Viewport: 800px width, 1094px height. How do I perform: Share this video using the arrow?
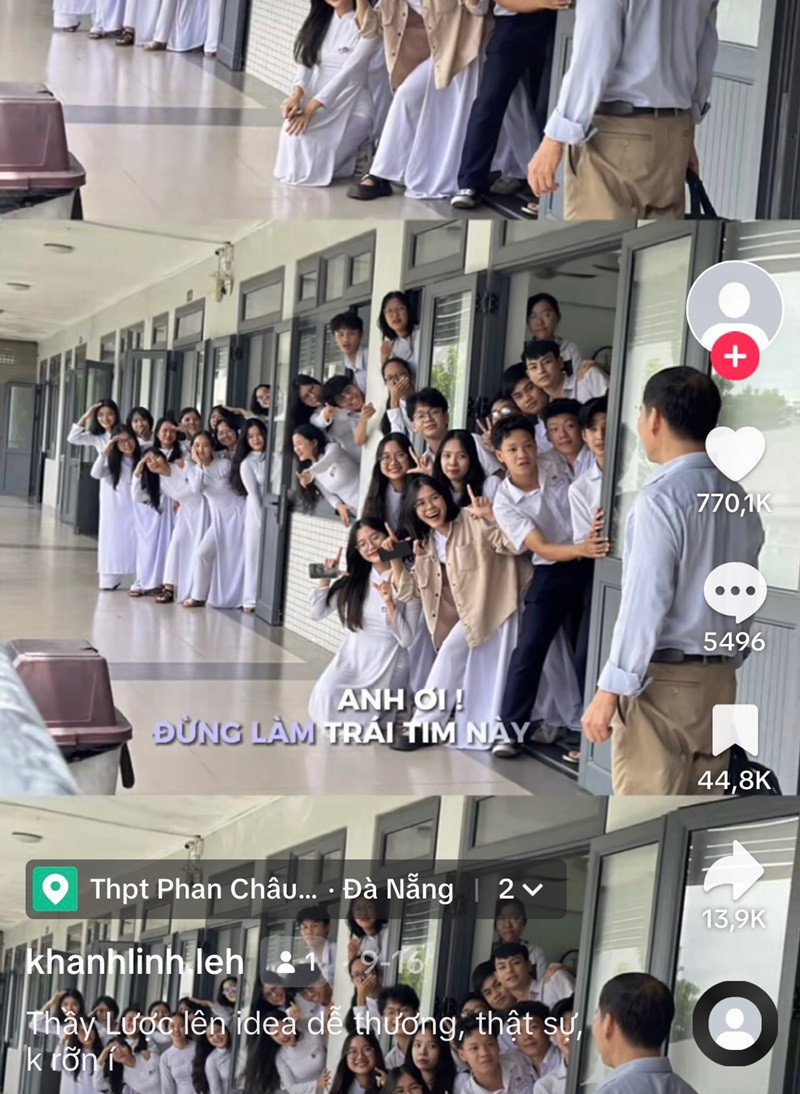(x=735, y=873)
